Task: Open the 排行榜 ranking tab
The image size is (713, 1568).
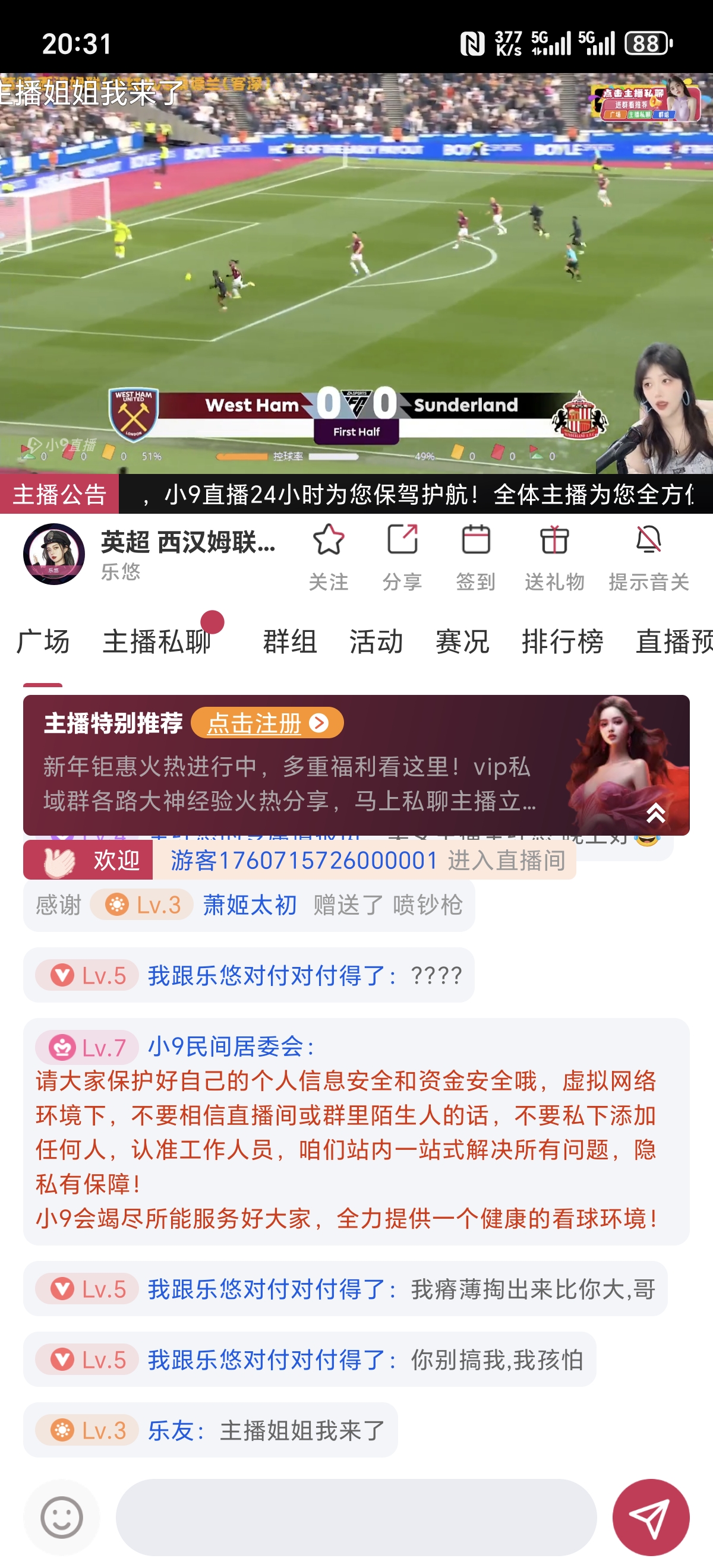Action: (562, 641)
